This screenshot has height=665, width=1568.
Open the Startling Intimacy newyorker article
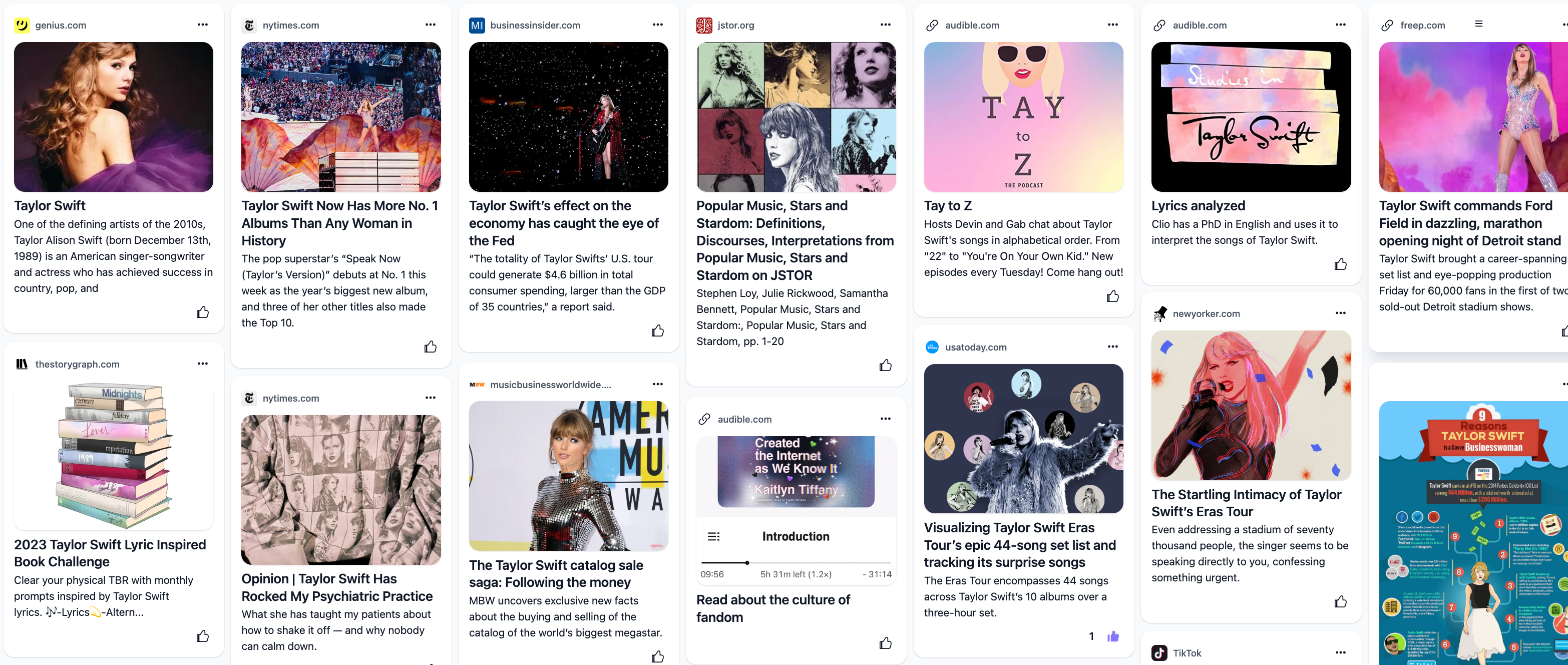point(1246,503)
